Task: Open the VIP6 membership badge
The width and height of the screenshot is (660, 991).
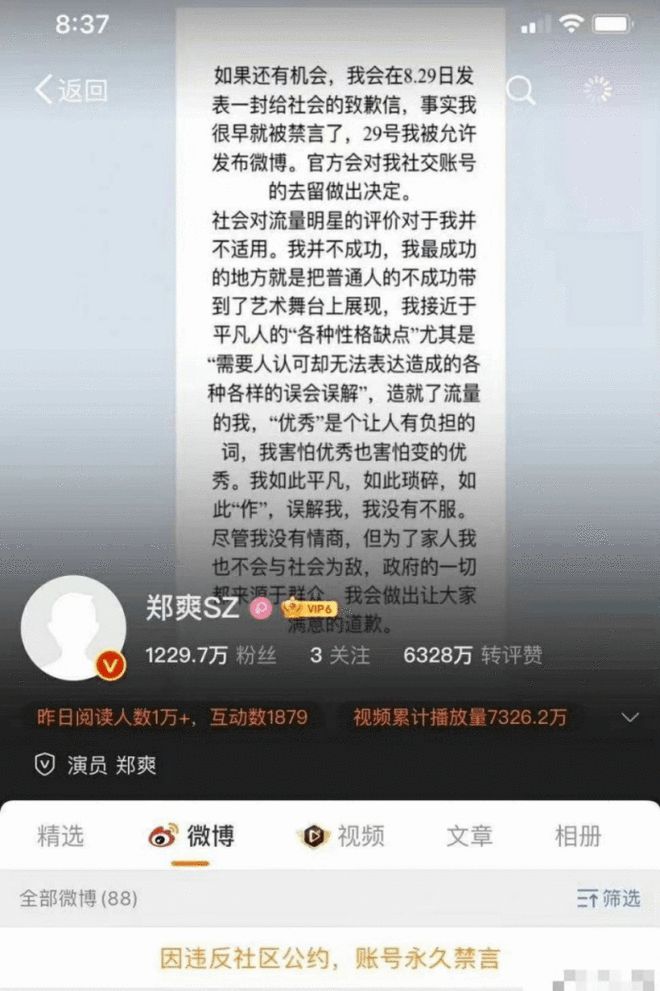Action: (309, 608)
